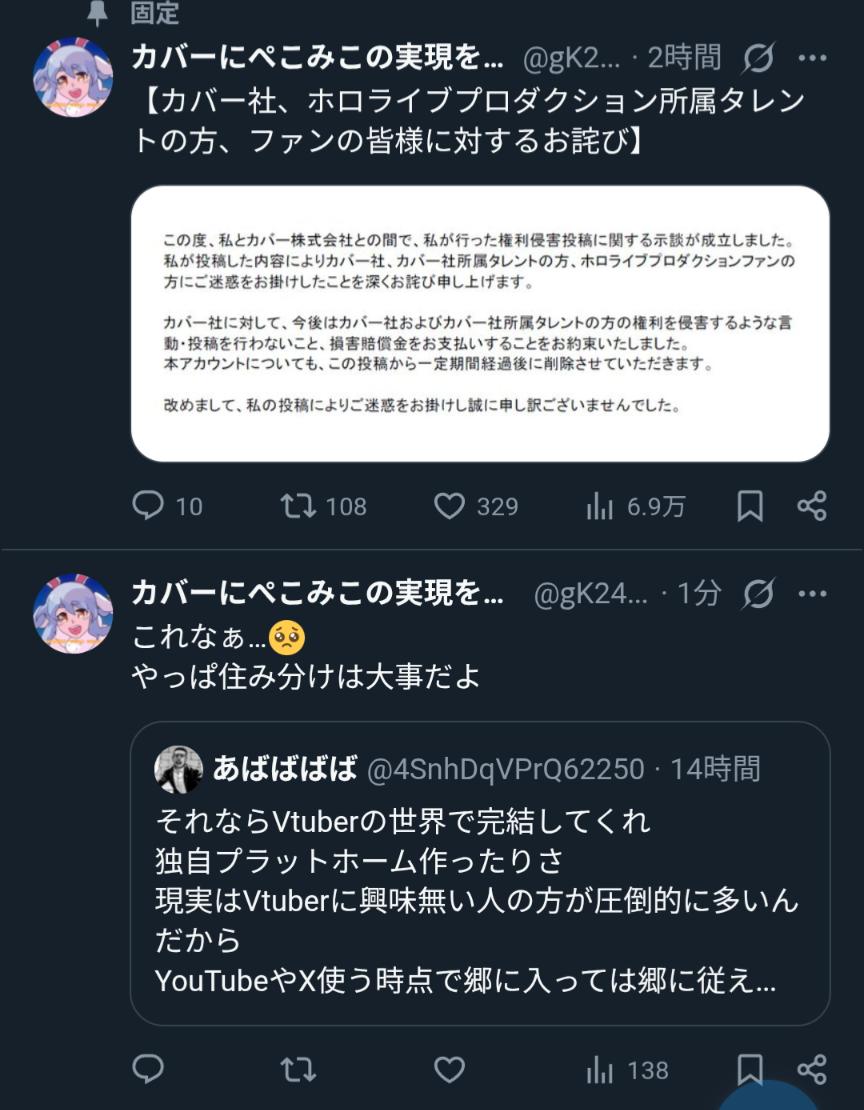
Task: Open overflow menu on the pinned post
Action: pos(812,58)
